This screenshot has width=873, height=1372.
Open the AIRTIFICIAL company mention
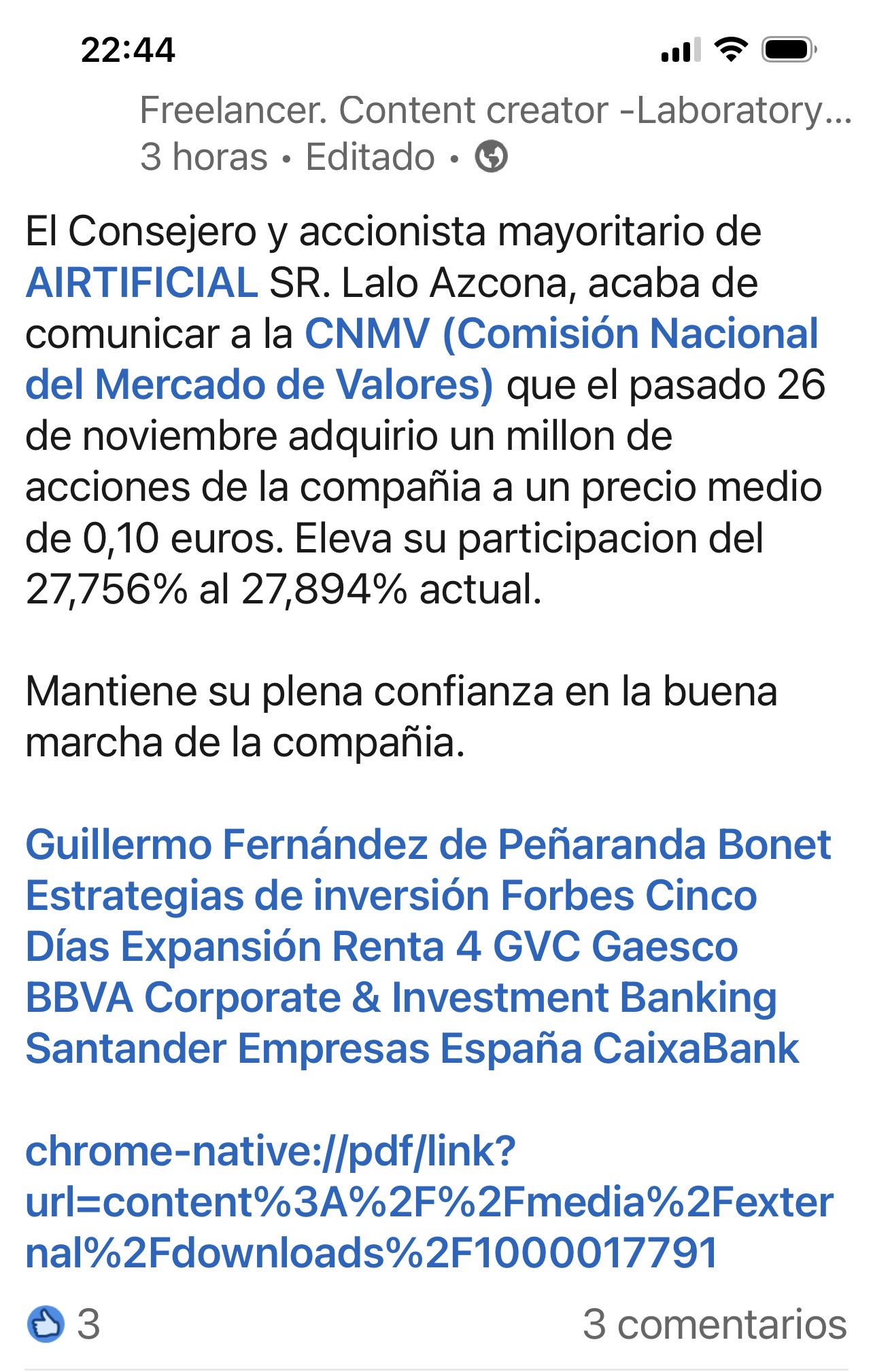click(141, 283)
